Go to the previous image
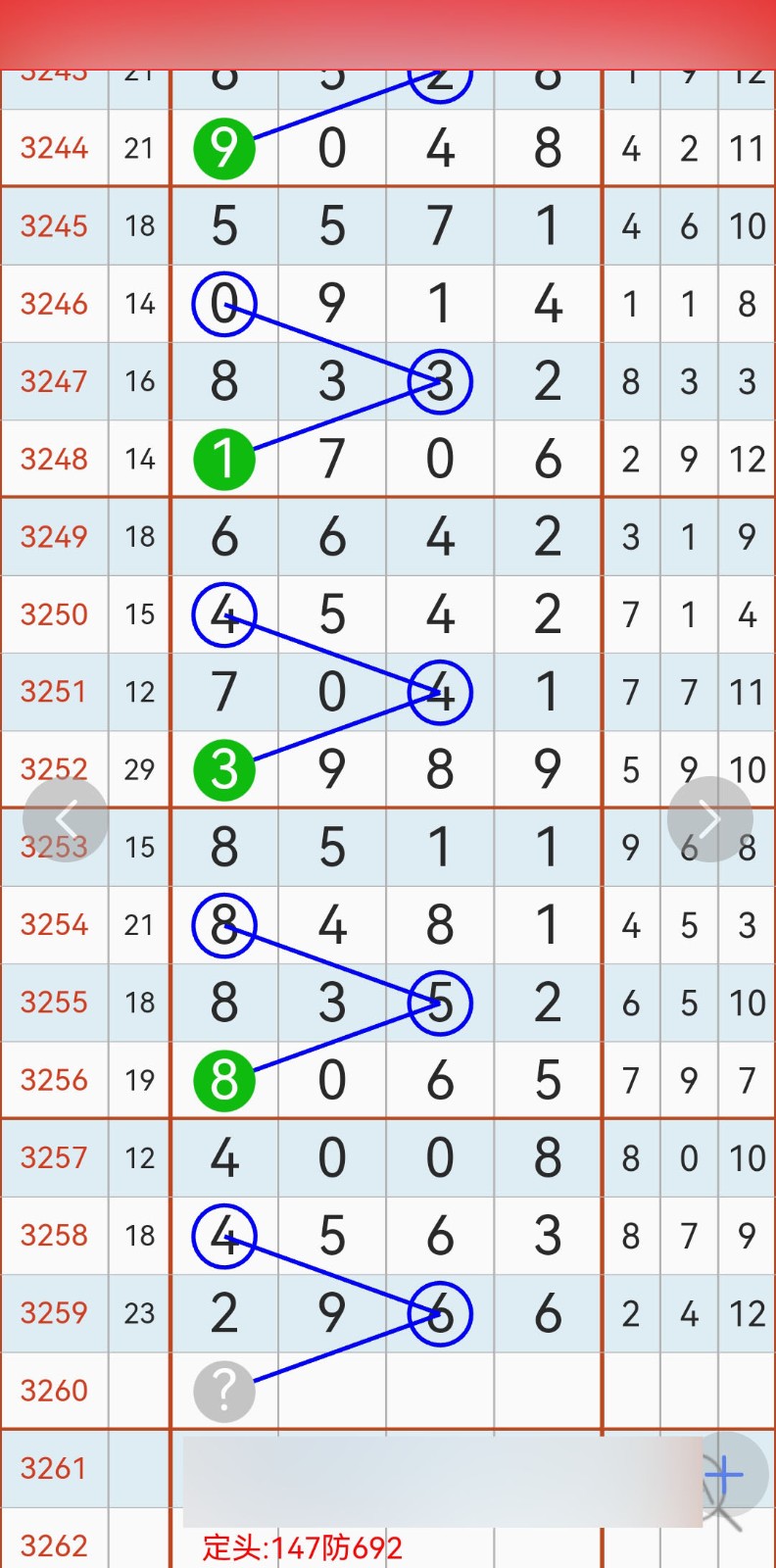This screenshot has height=1568, width=776. (x=66, y=819)
